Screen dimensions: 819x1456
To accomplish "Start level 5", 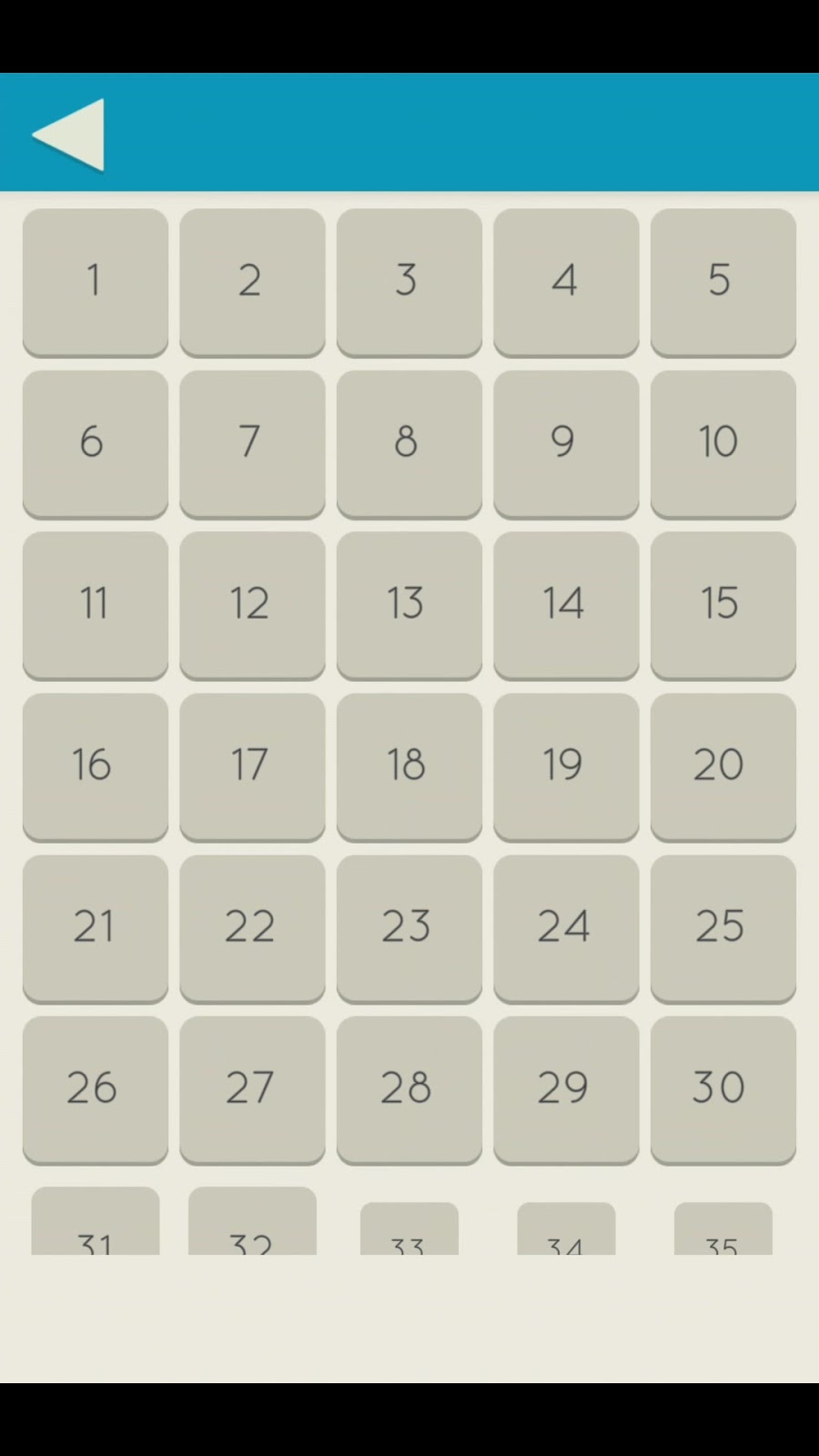I will click(723, 282).
